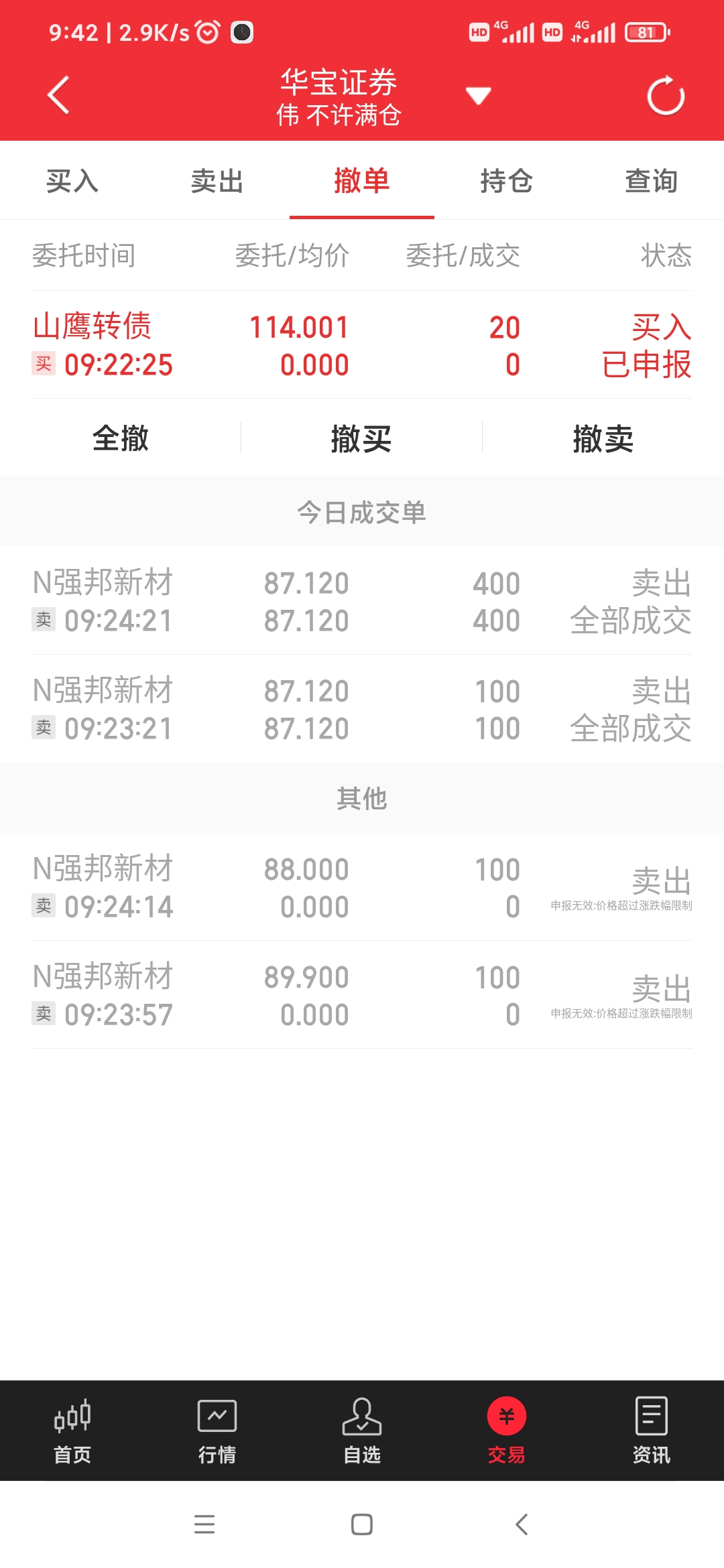Viewport: 724px width, 1568px height.
Task: Expand the account dropdown next to 华宝证券
Action: tap(479, 96)
